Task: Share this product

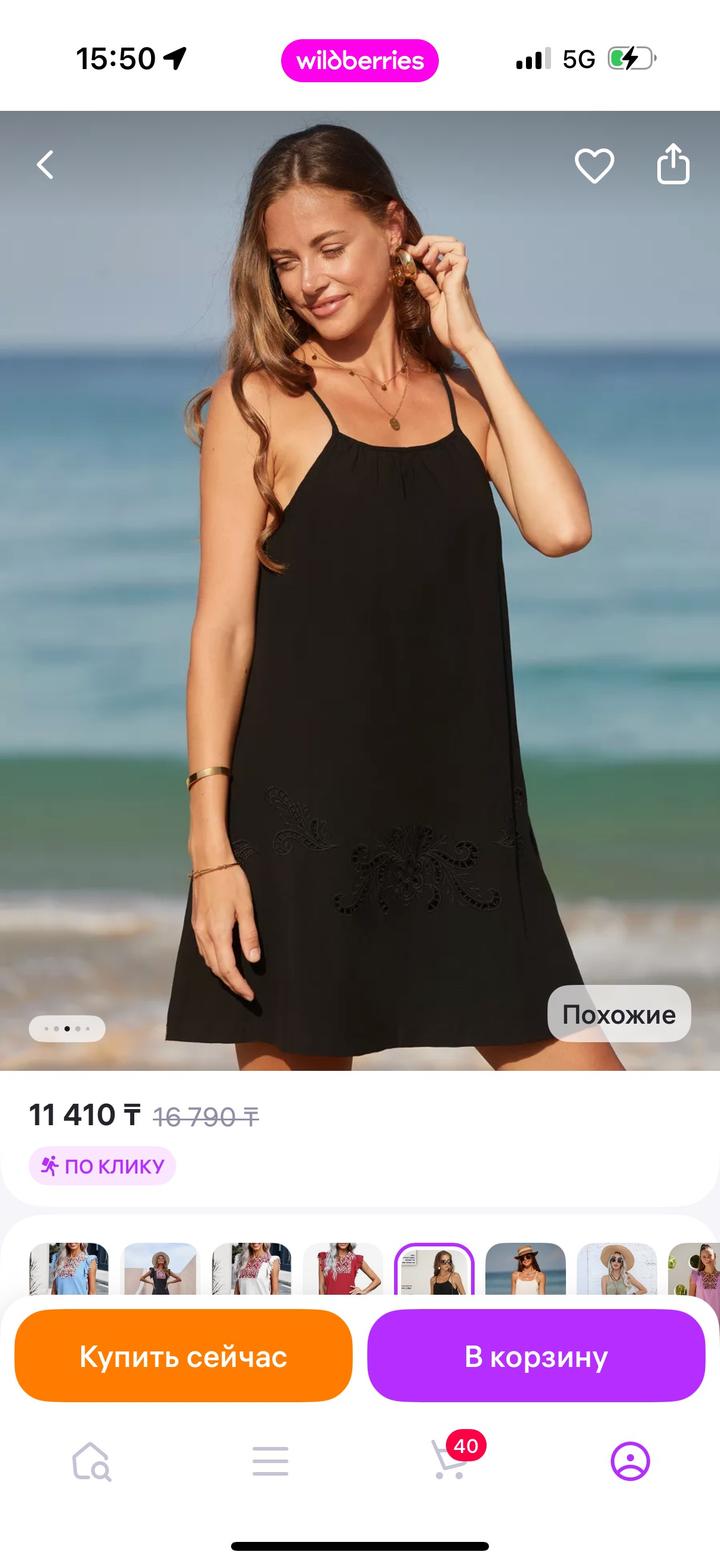Action: (673, 165)
